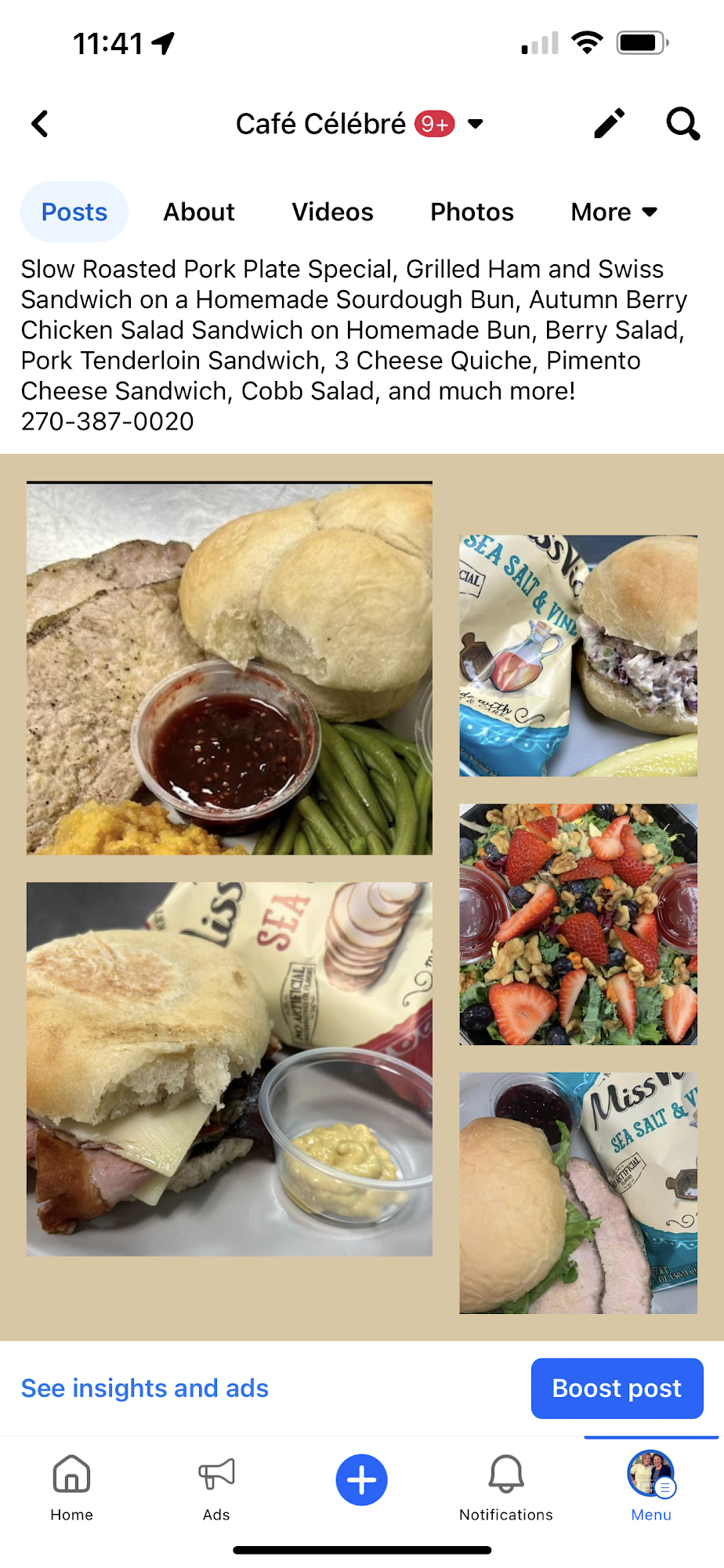The width and height of the screenshot is (724, 1568).
Task: Open the Café Célébré page switcher dropdown
Action: 475,124
